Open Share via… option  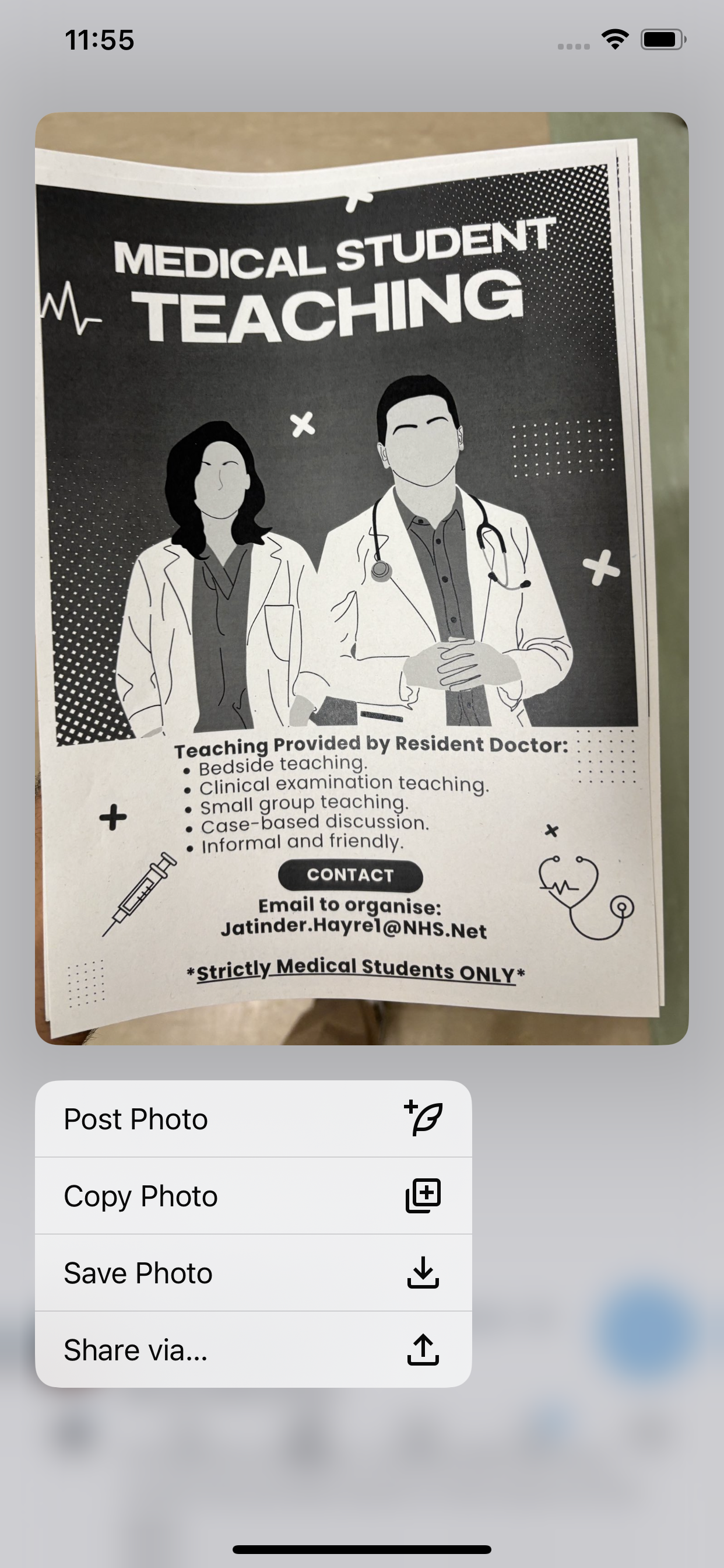pos(253,1349)
